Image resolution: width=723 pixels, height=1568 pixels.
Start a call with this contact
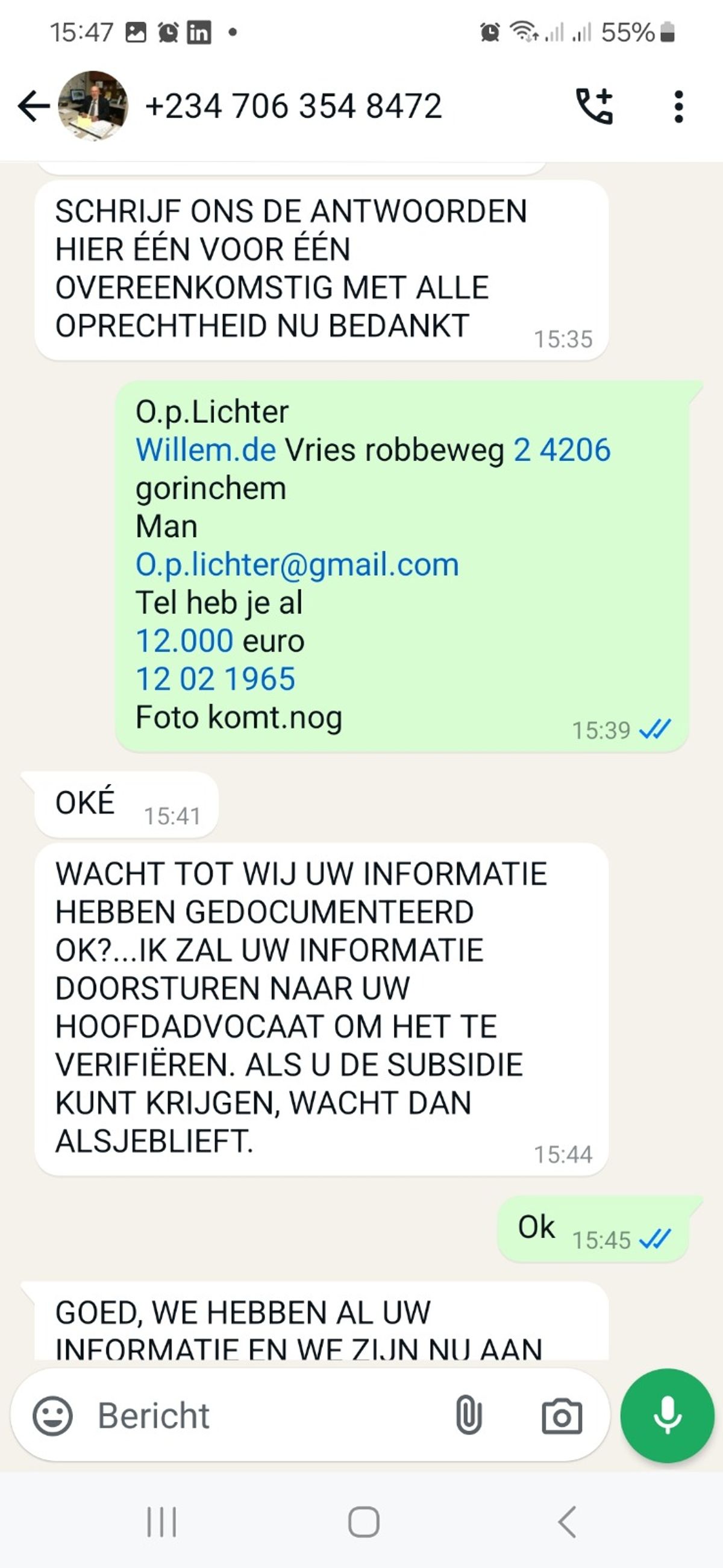click(594, 107)
